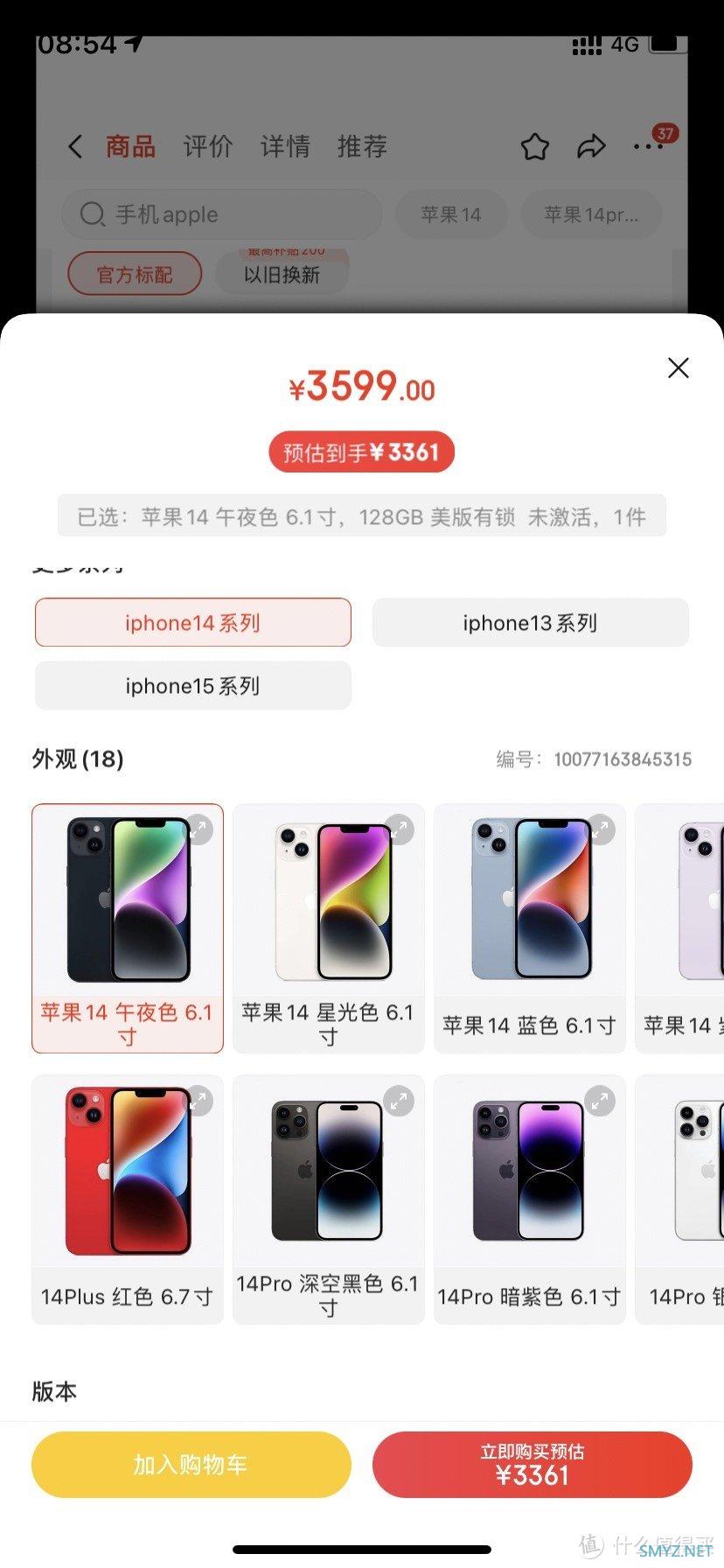Buy now with 立即购买预估 ¥3361

[532, 1465]
